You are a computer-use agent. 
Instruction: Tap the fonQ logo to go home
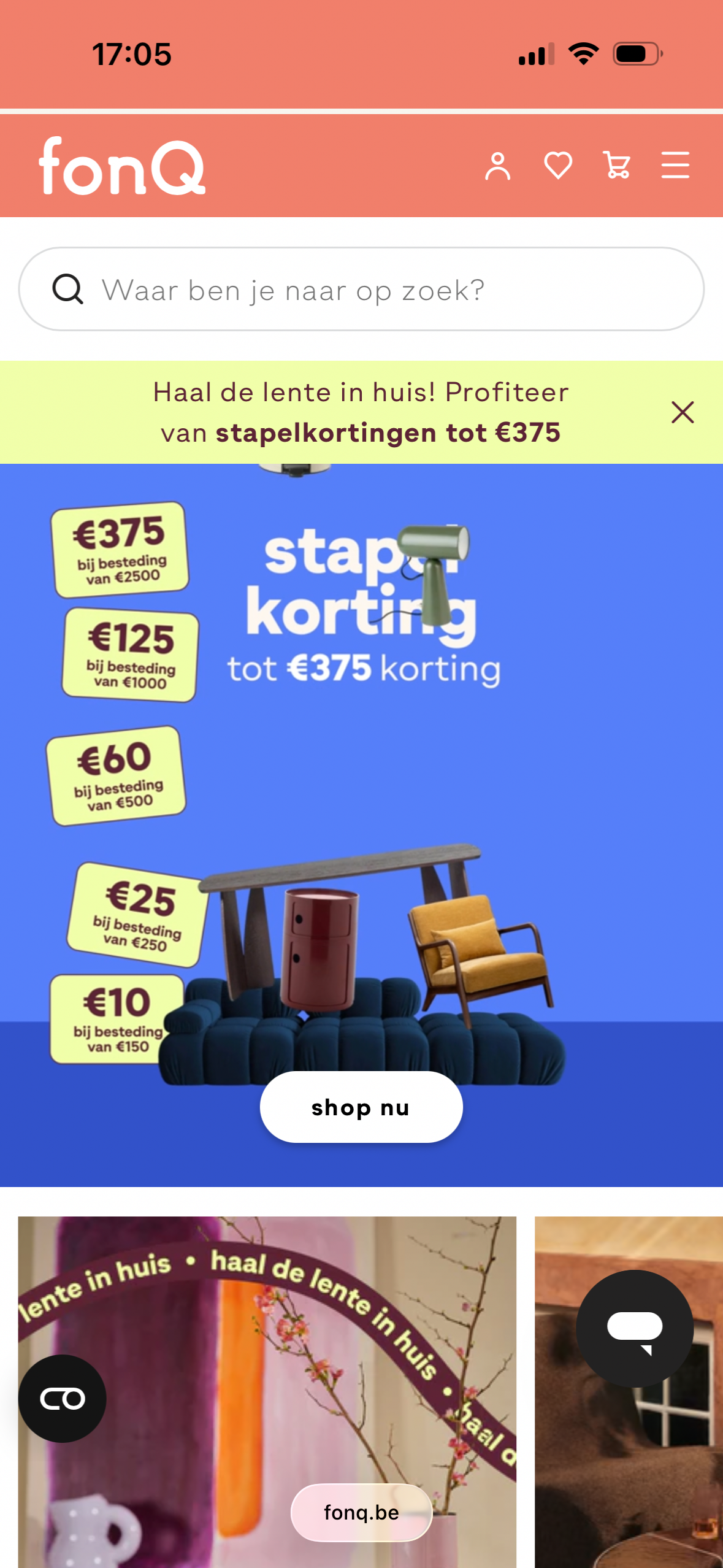coord(122,166)
